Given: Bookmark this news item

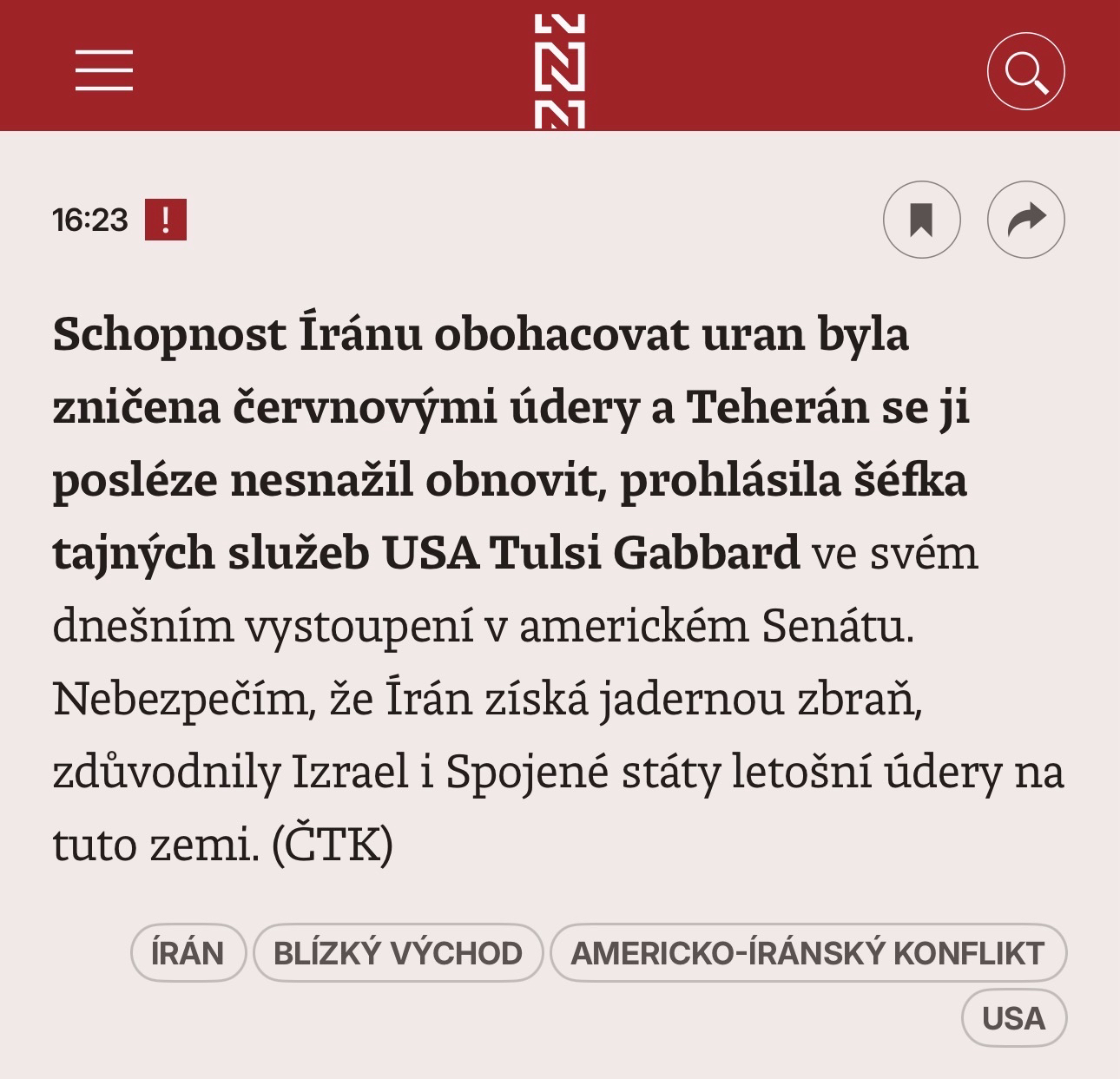Looking at the screenshot, I should click(921, 220).
